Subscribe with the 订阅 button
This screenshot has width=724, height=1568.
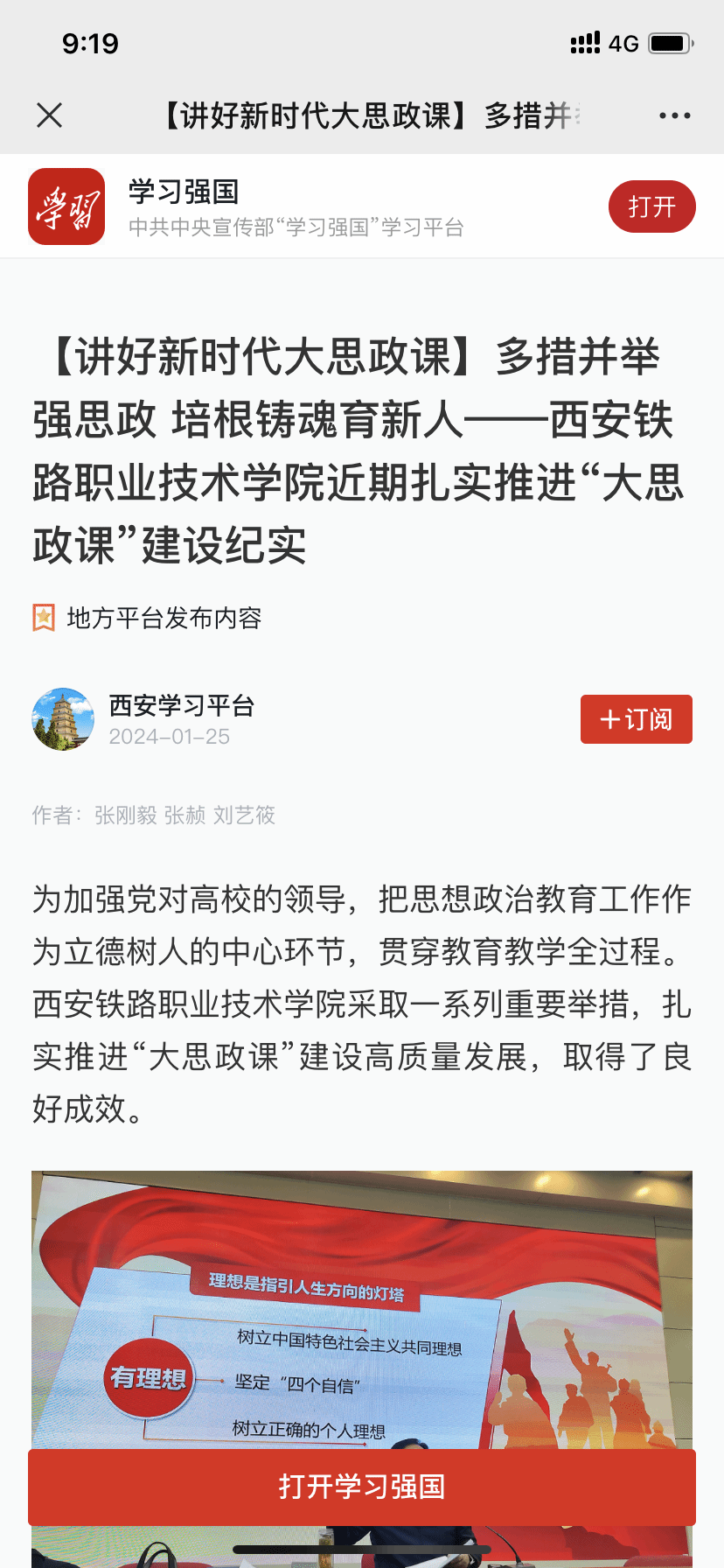tap(636, 719)
